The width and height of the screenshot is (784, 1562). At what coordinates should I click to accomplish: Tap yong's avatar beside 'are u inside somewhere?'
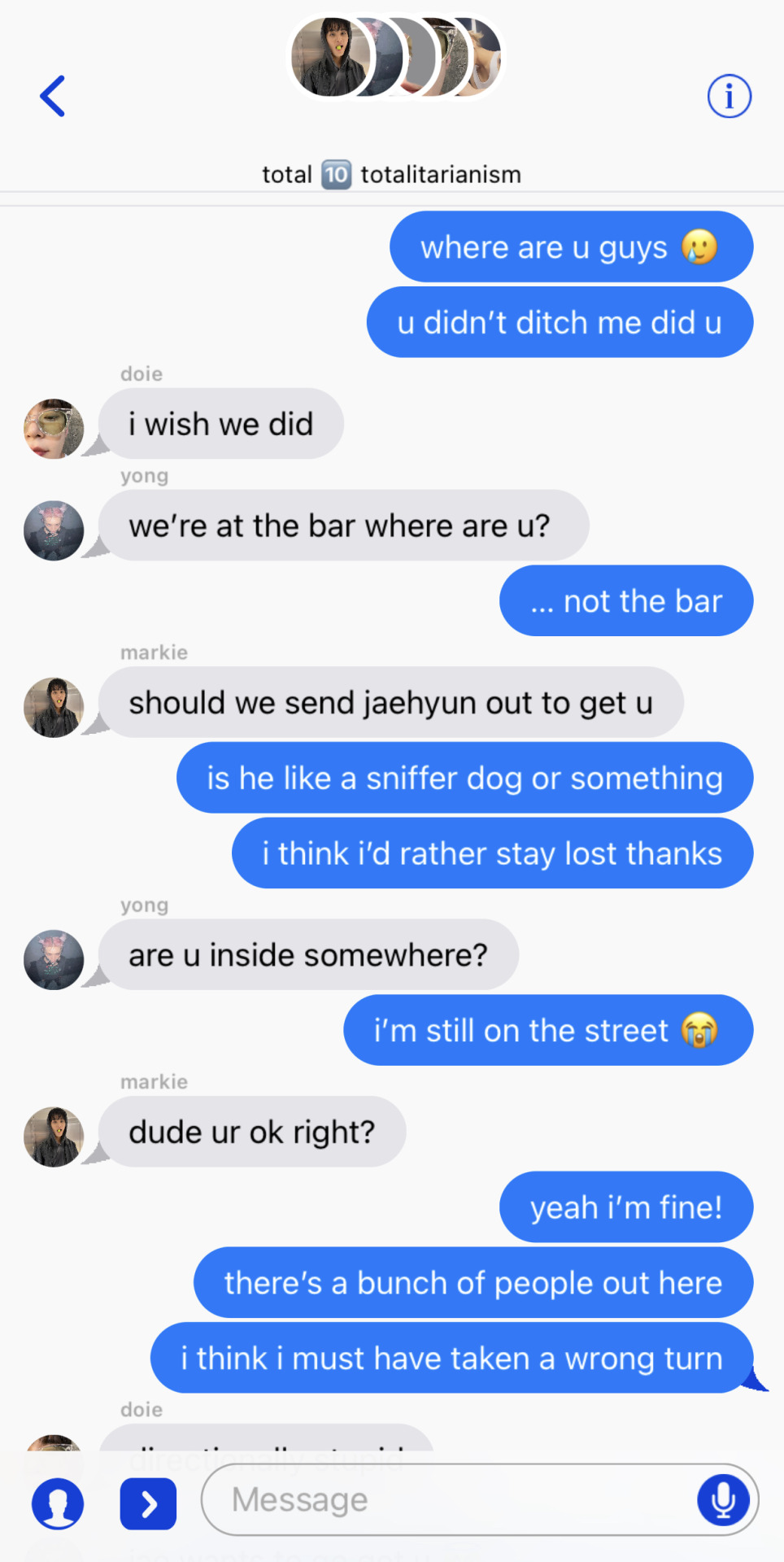click(54, 959)
